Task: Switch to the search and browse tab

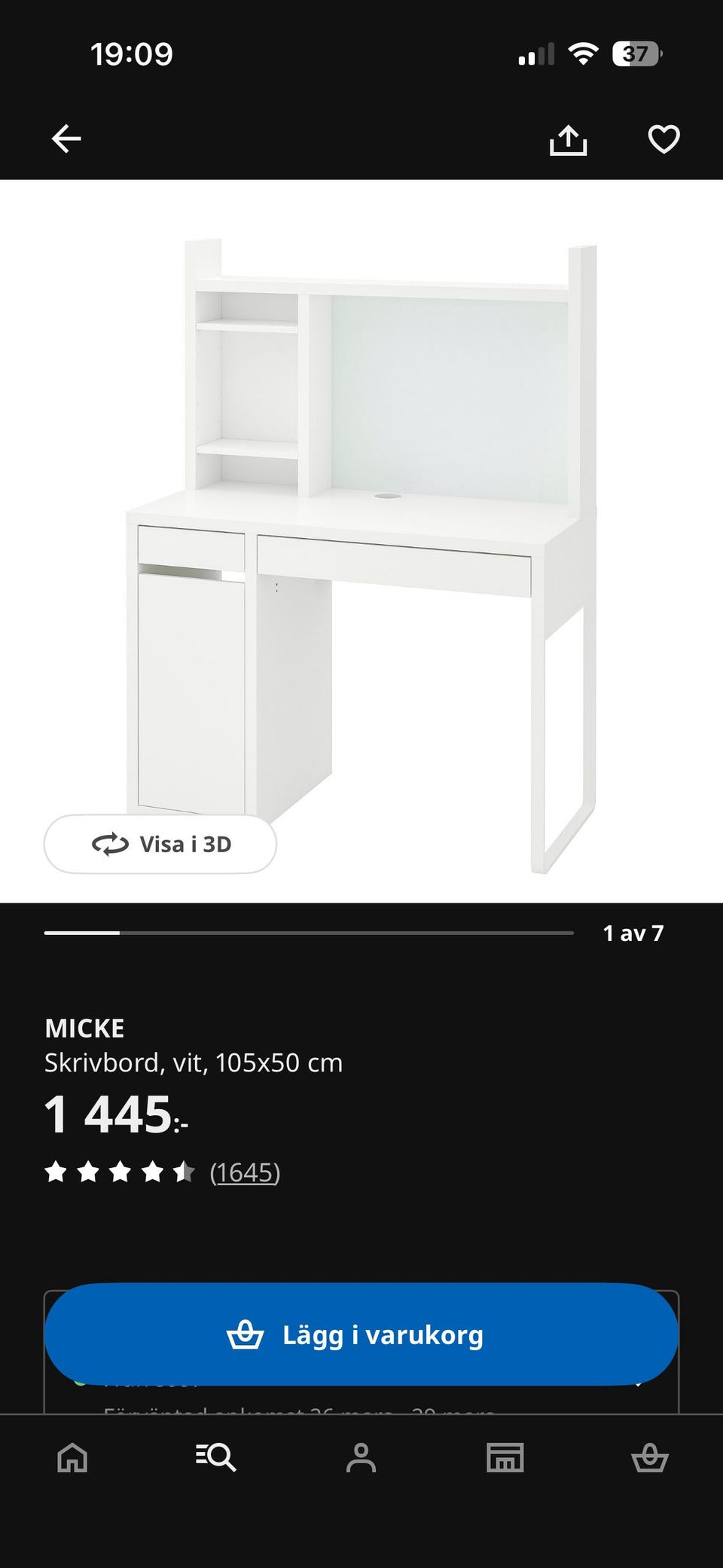Action: point(216,1457)
